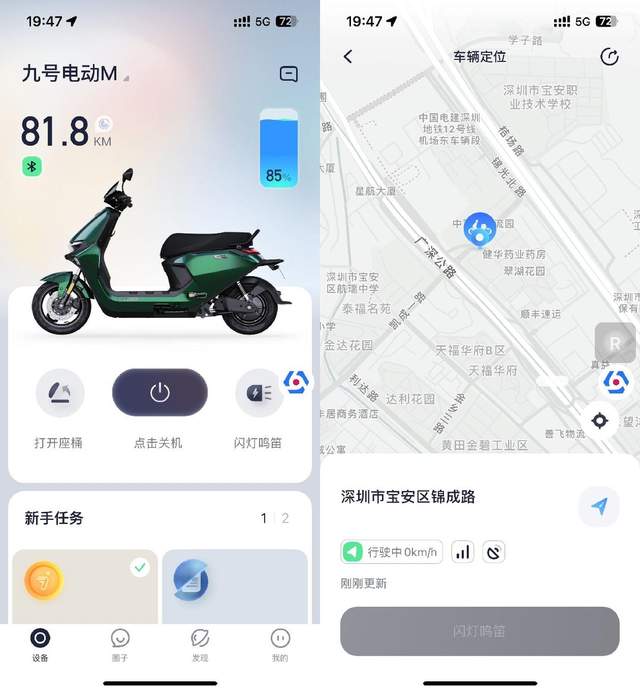Tap the vehicle marker on the map

pos(481,229)
